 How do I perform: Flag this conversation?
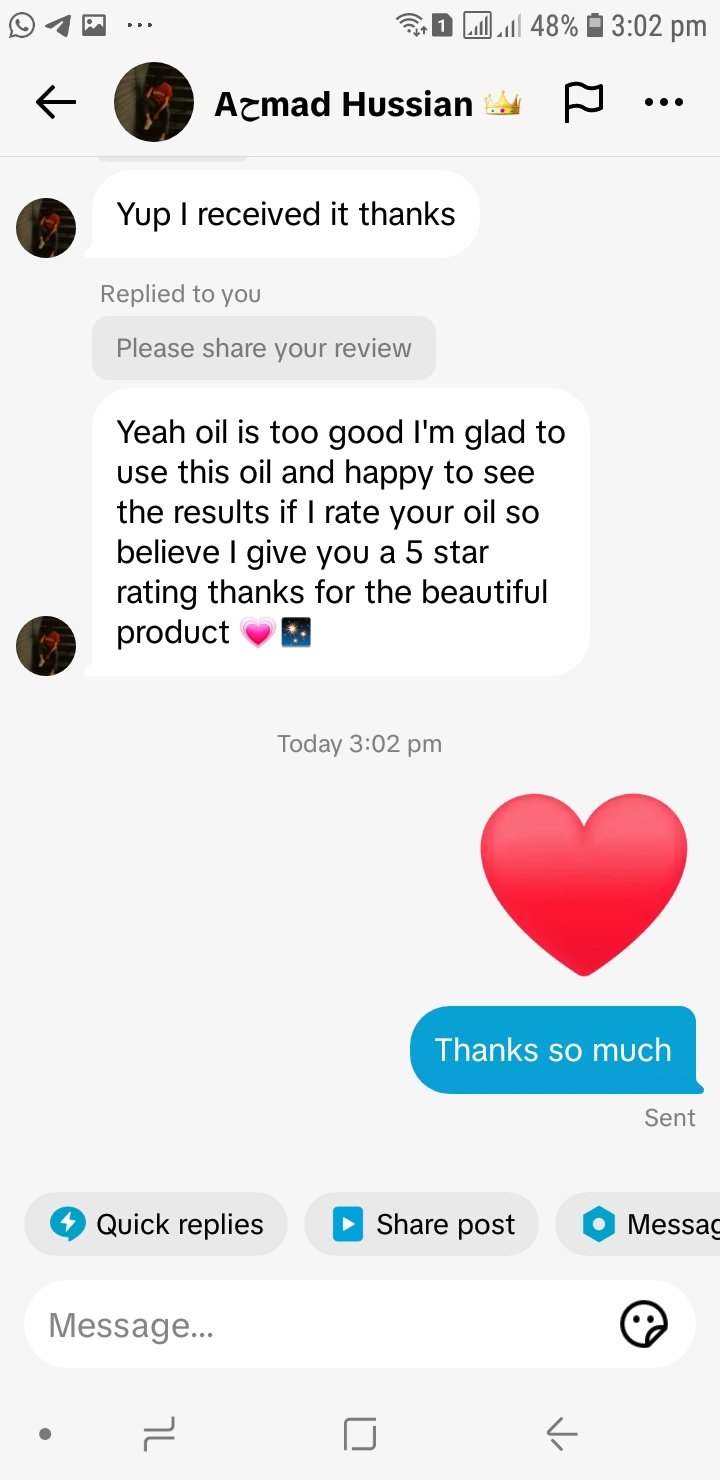coord(584,102)
